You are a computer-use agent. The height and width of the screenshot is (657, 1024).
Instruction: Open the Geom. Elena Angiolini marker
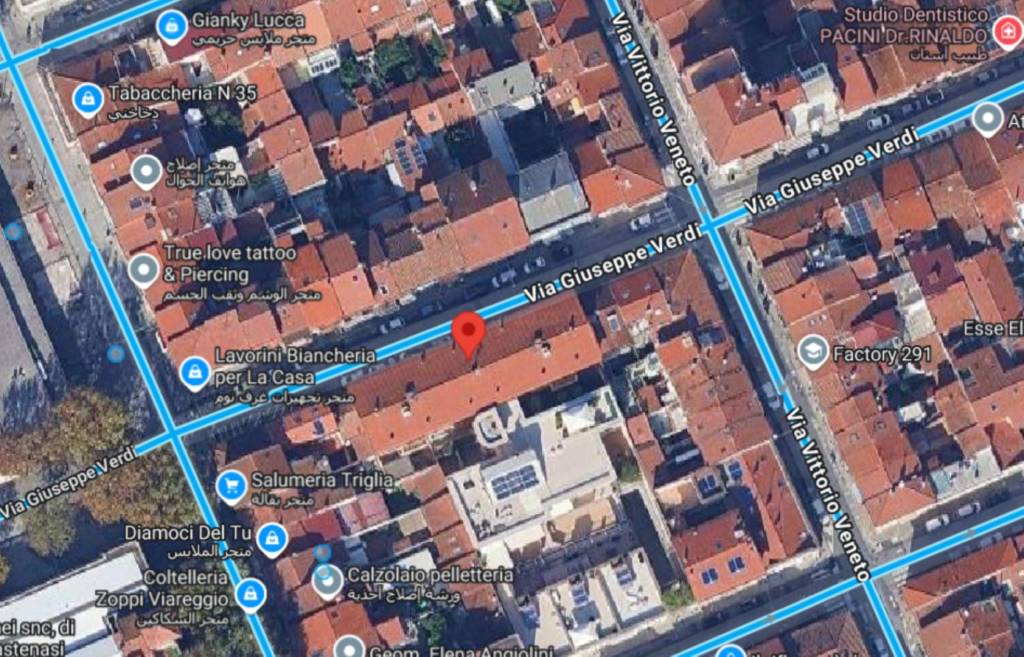click(349, 648)
